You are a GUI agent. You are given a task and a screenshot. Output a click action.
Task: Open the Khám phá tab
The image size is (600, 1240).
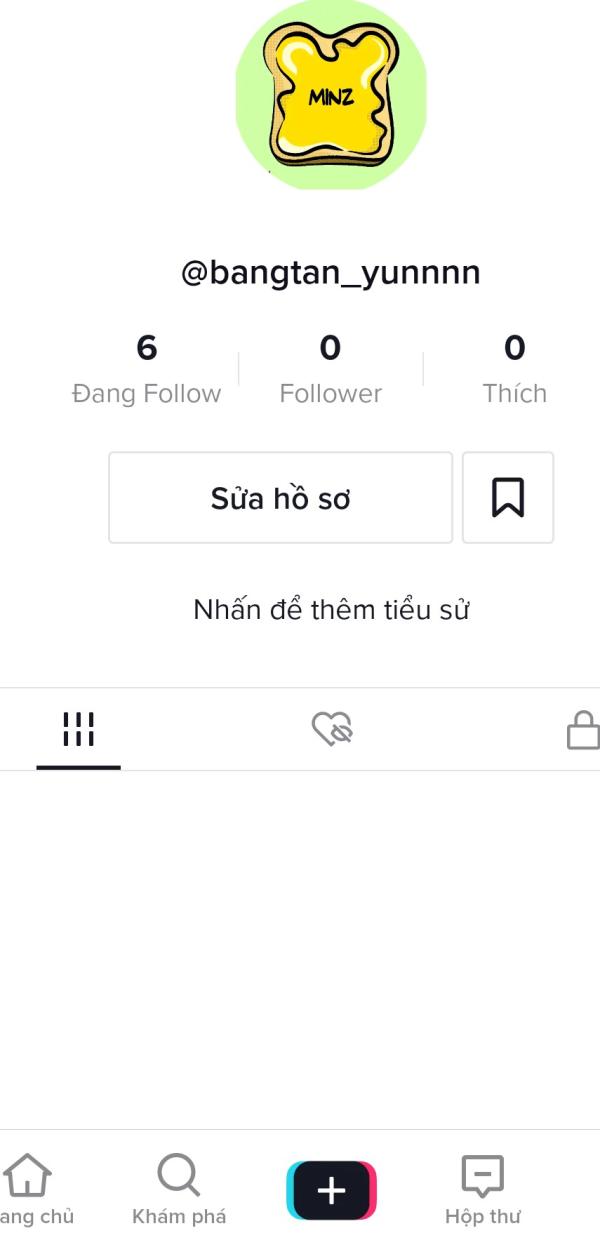coord(179,1189)
